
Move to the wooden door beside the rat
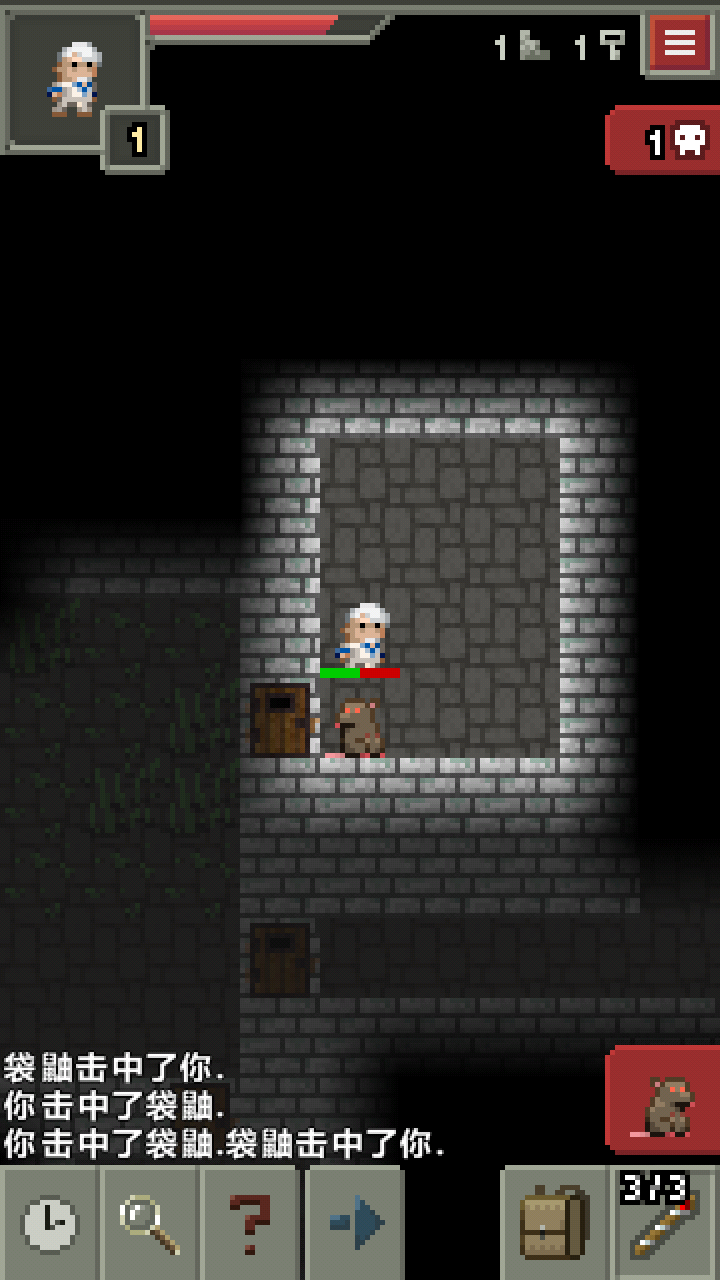(x=280, y=720)
